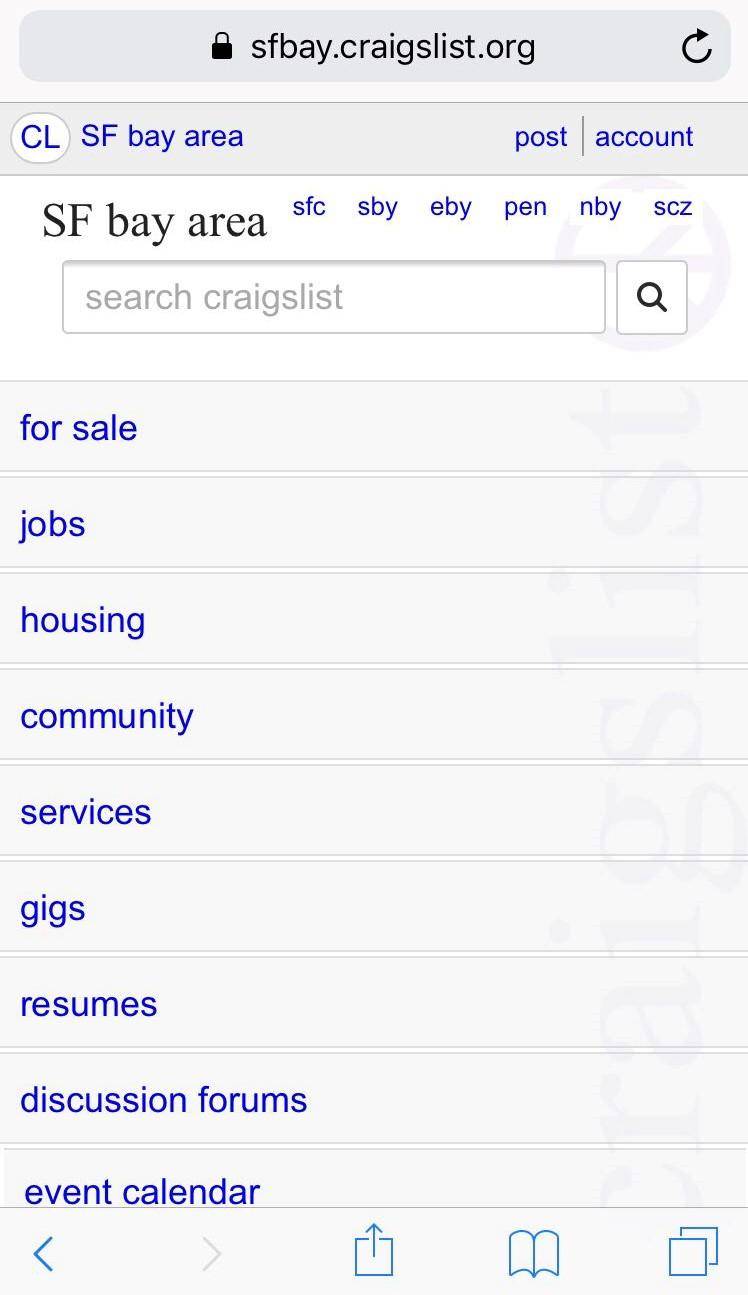Open the community section
Screen dimensions: 748x1295
pos(107,716)
